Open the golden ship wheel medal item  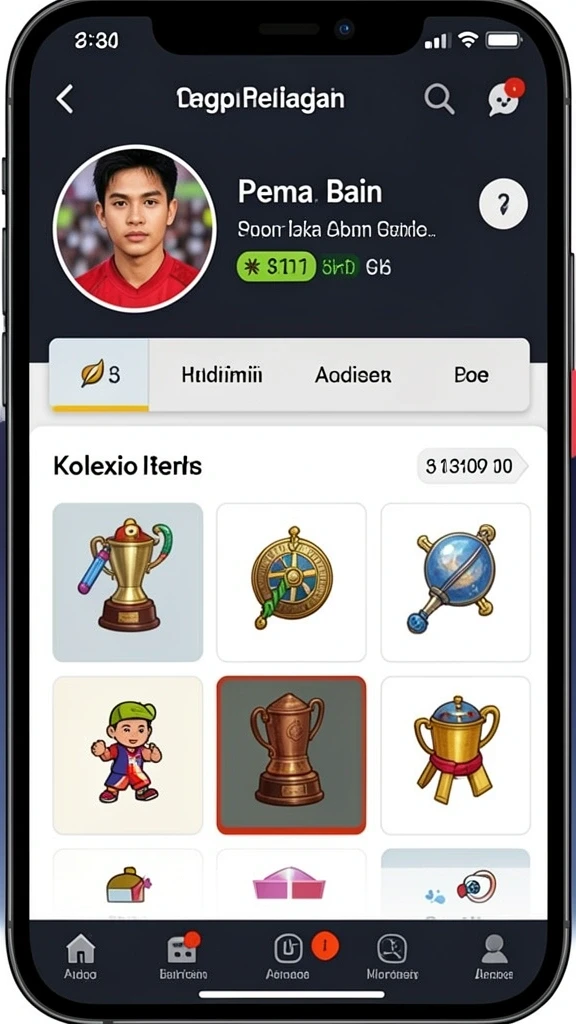tap(291, 583)
